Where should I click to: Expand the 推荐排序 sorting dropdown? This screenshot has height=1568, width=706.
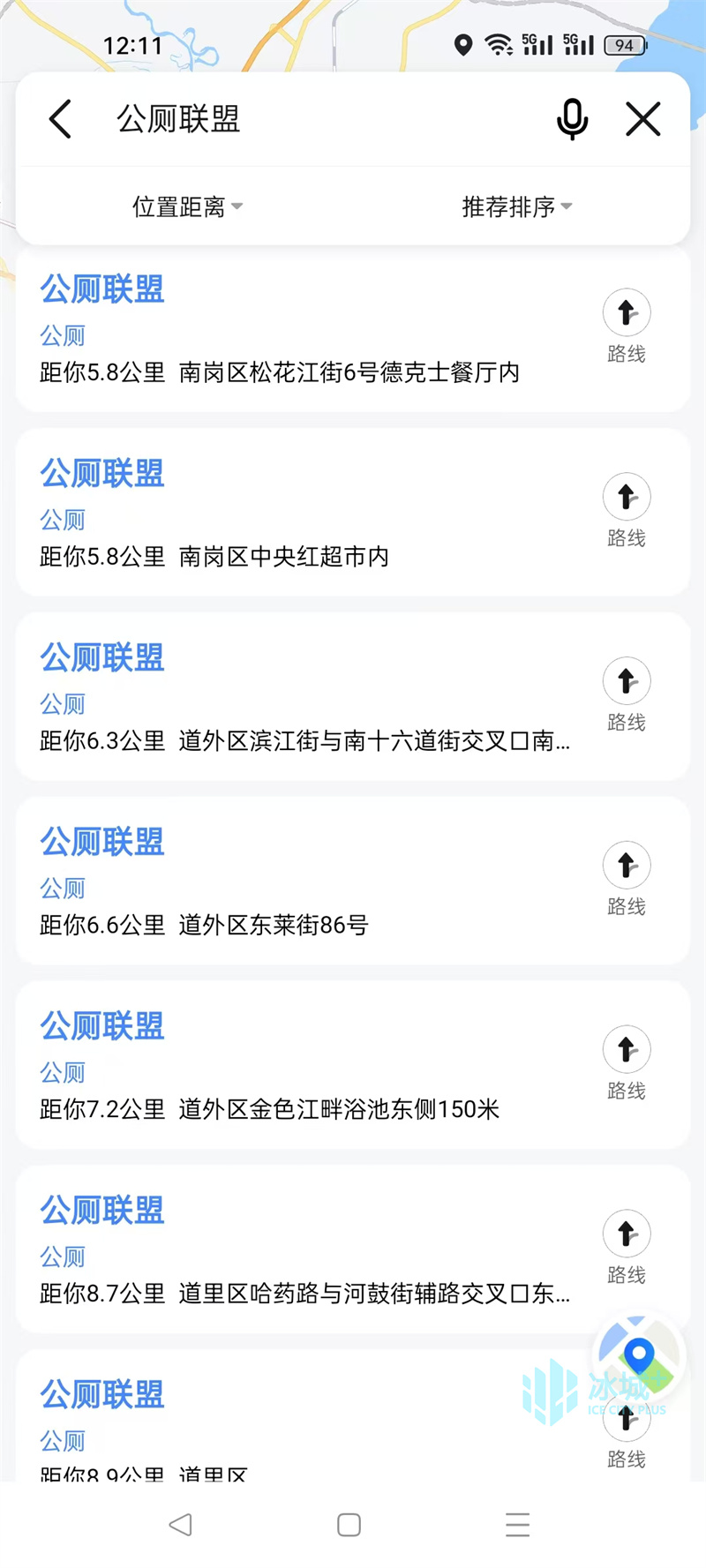coord(517,206)
